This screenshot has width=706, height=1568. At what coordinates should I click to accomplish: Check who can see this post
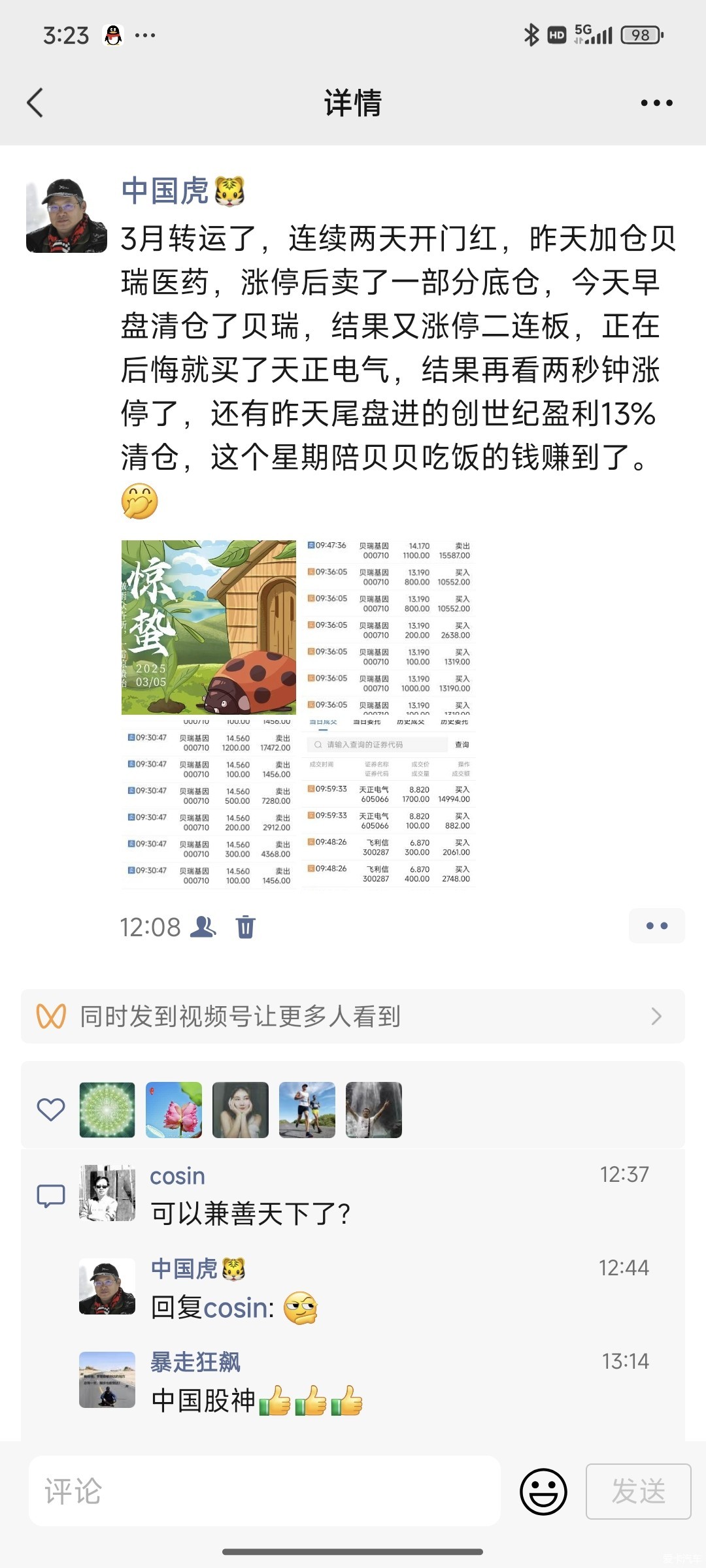point(203,926)
